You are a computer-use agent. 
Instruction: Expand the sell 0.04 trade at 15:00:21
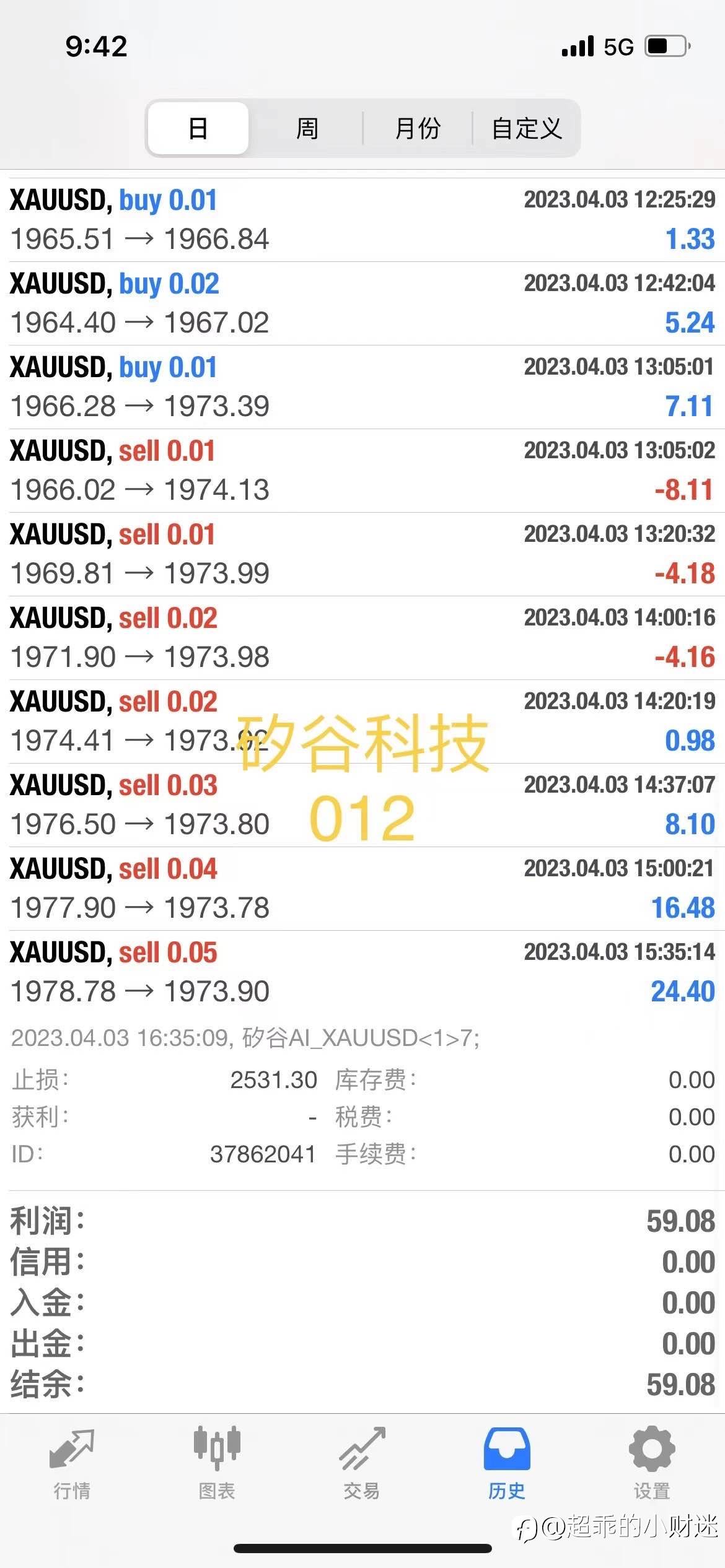click(x=362, y=889)
